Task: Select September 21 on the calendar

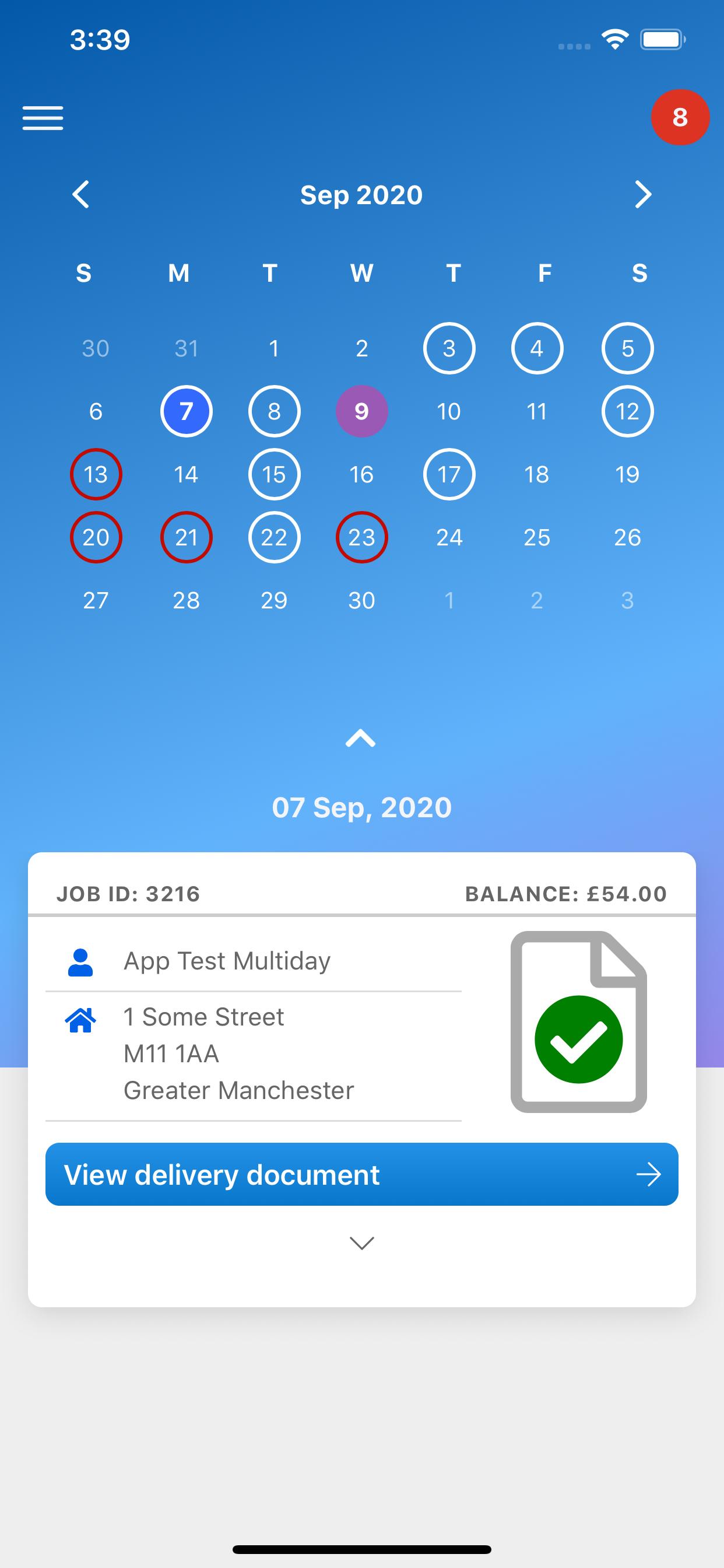Action: coord(186,537)
